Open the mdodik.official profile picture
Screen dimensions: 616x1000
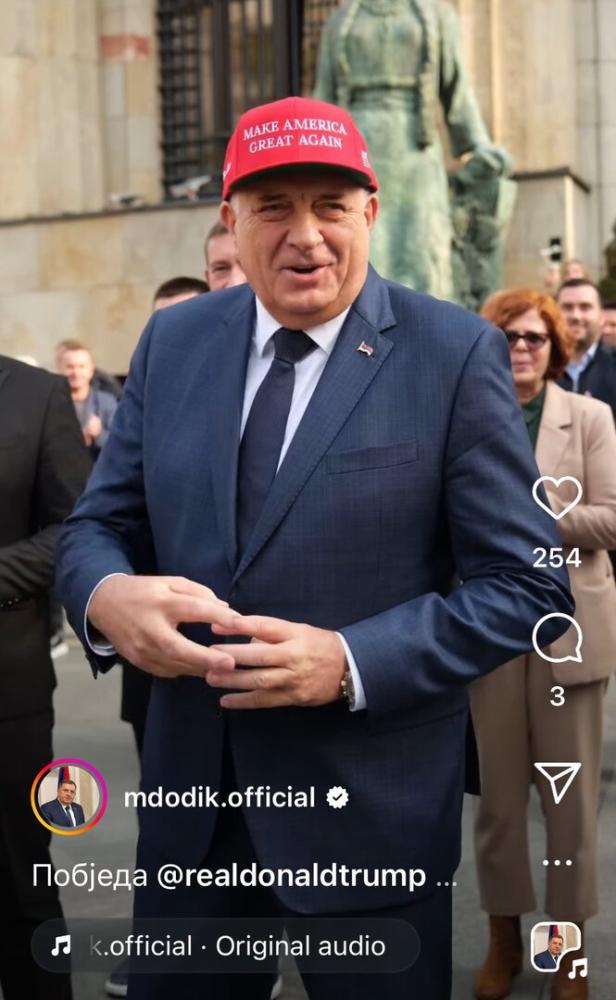[69, 797]
